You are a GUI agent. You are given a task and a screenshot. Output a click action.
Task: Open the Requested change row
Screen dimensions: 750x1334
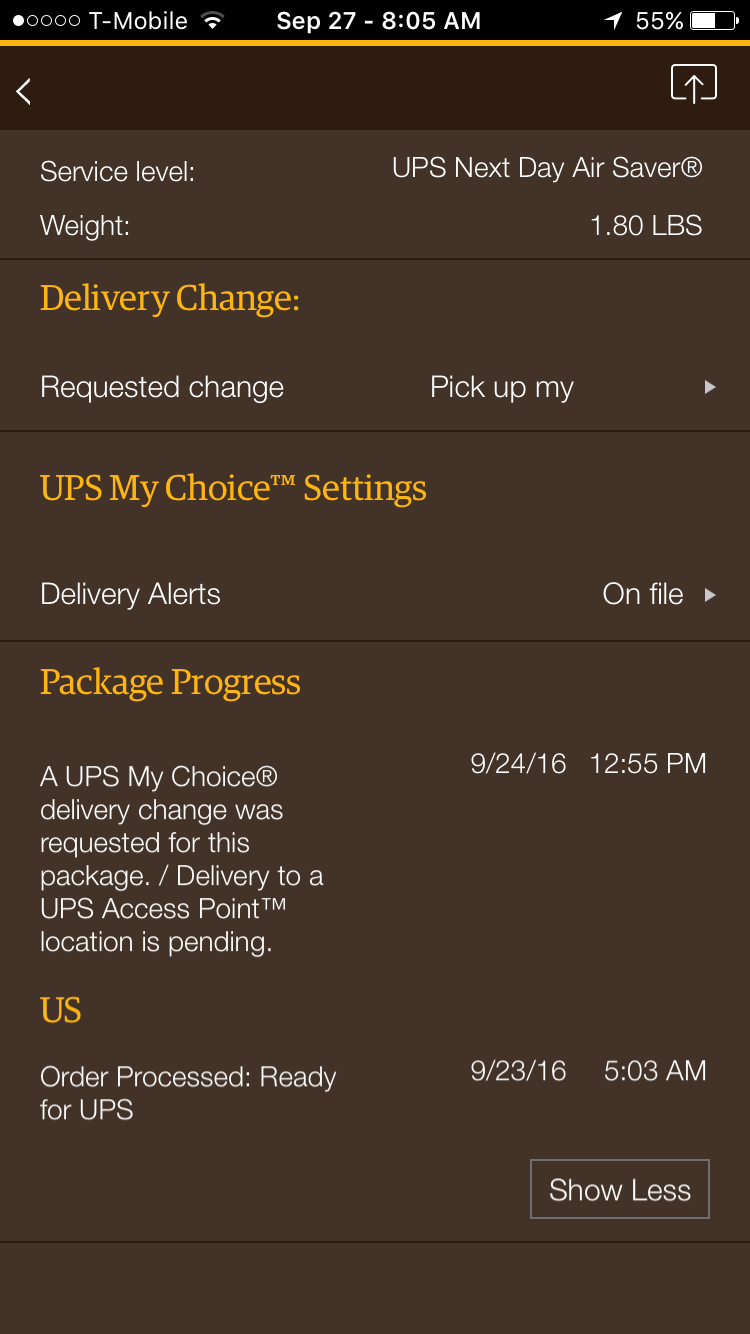(x=375, y=387)
